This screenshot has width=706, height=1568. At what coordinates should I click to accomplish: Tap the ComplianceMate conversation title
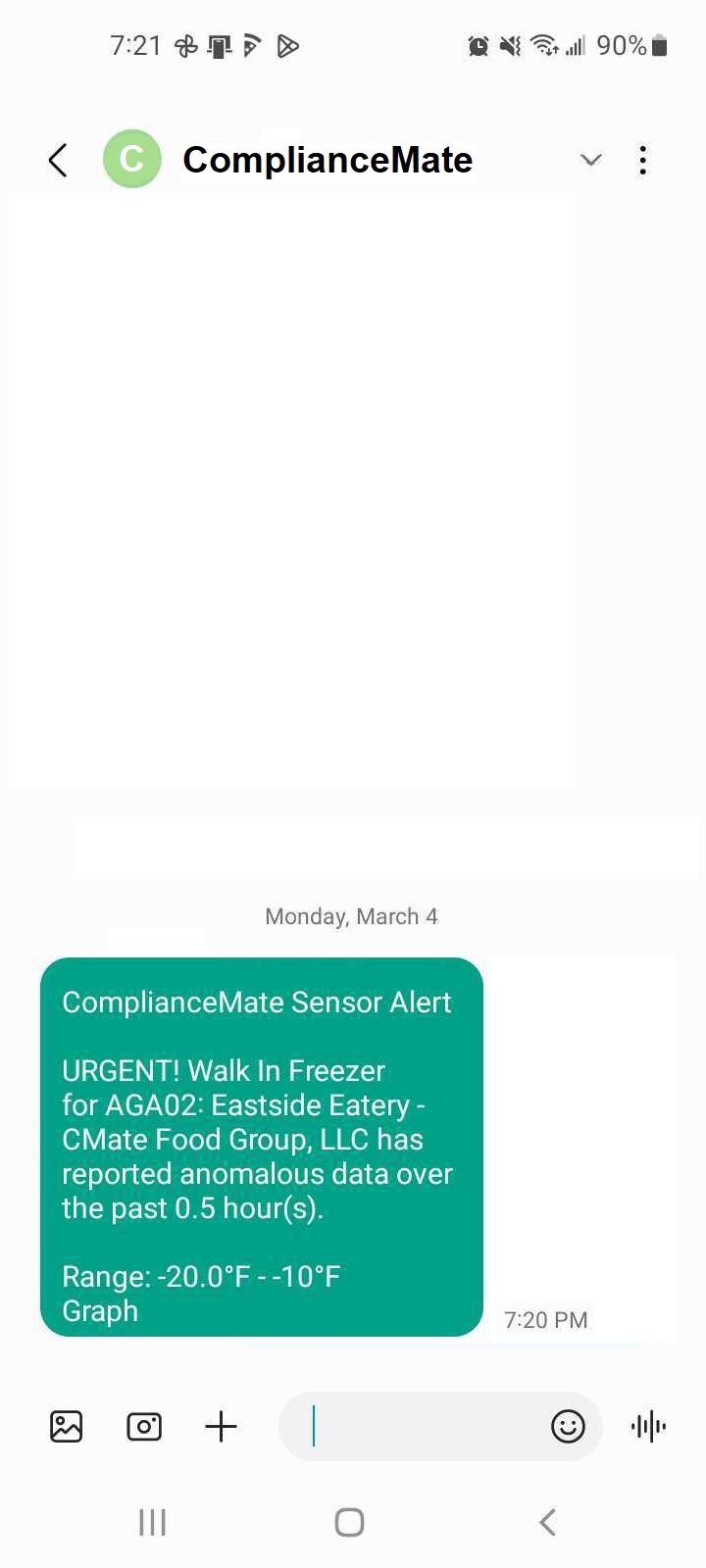(x=328, y=159)
